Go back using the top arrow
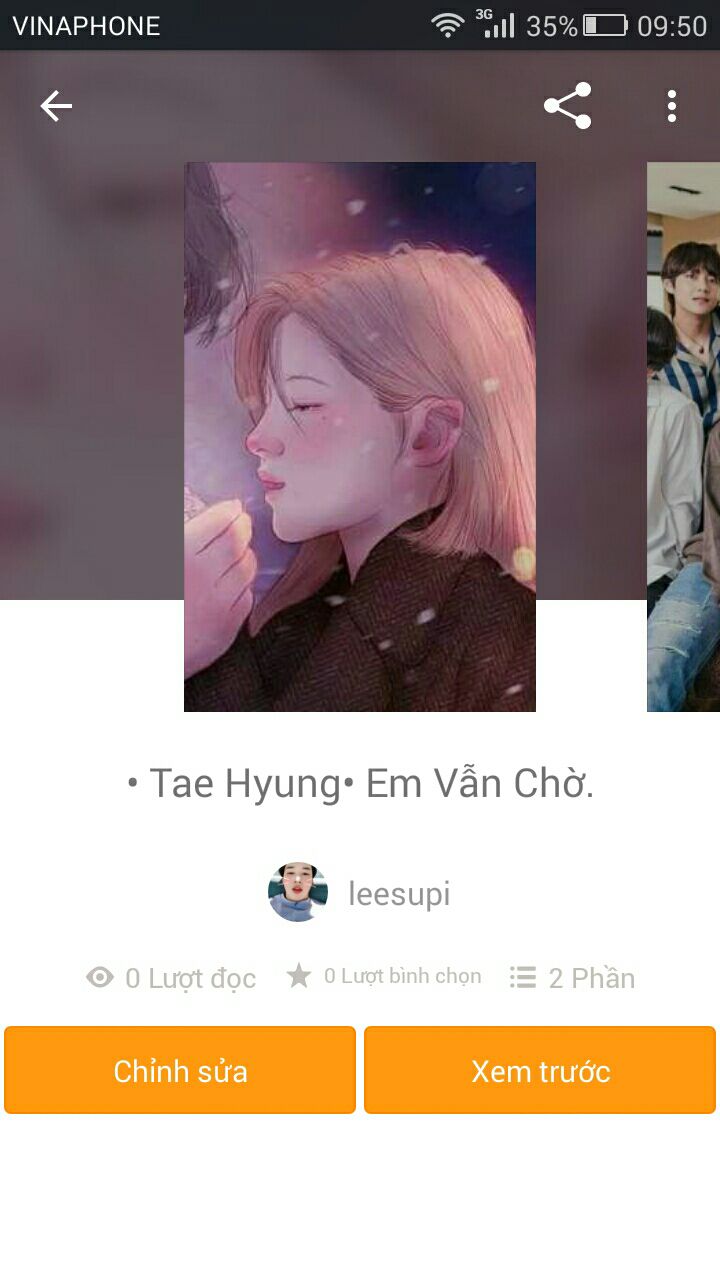The image size is (720, 1280). 56,106
